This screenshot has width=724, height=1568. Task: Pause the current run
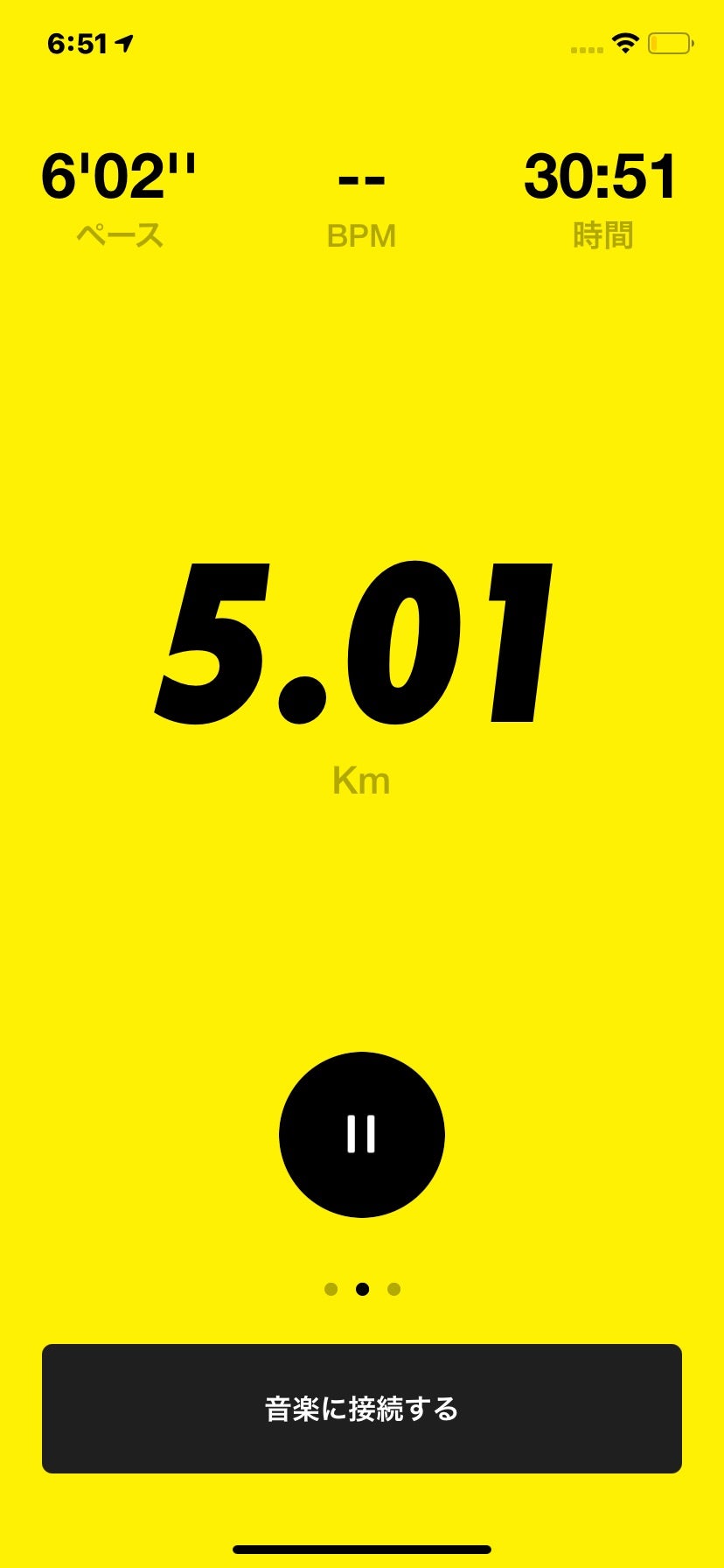(x=361, y=1134)
